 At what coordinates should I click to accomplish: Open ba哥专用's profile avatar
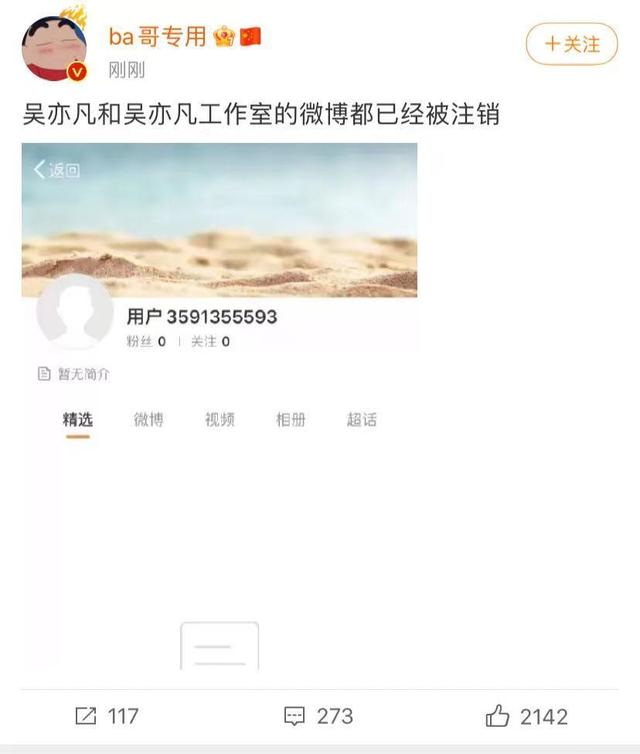point(54,48)
